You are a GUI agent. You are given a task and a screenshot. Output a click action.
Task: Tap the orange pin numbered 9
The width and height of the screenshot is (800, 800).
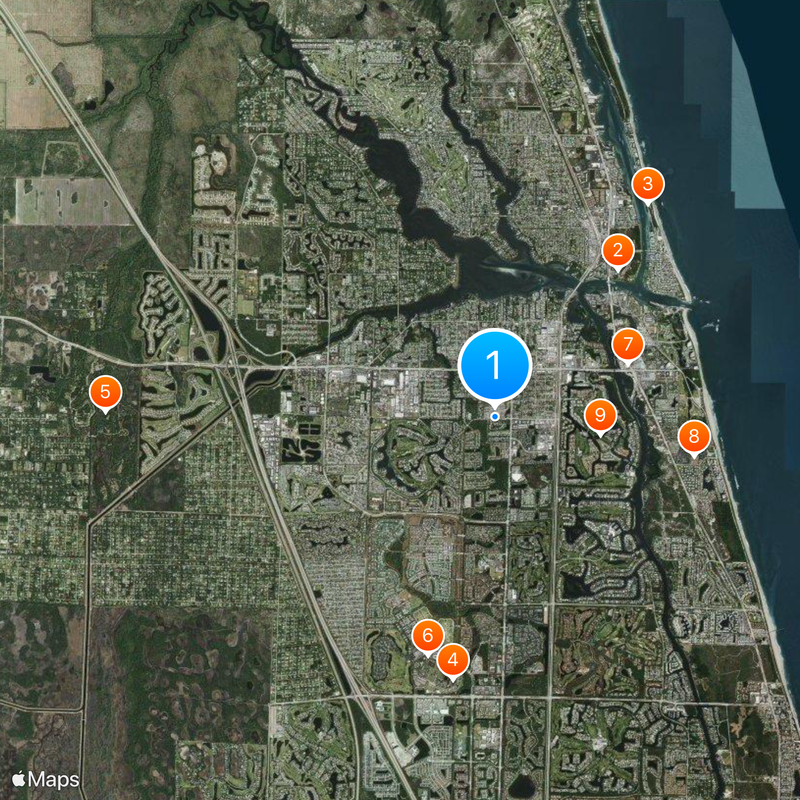click(x=599, y=414)
